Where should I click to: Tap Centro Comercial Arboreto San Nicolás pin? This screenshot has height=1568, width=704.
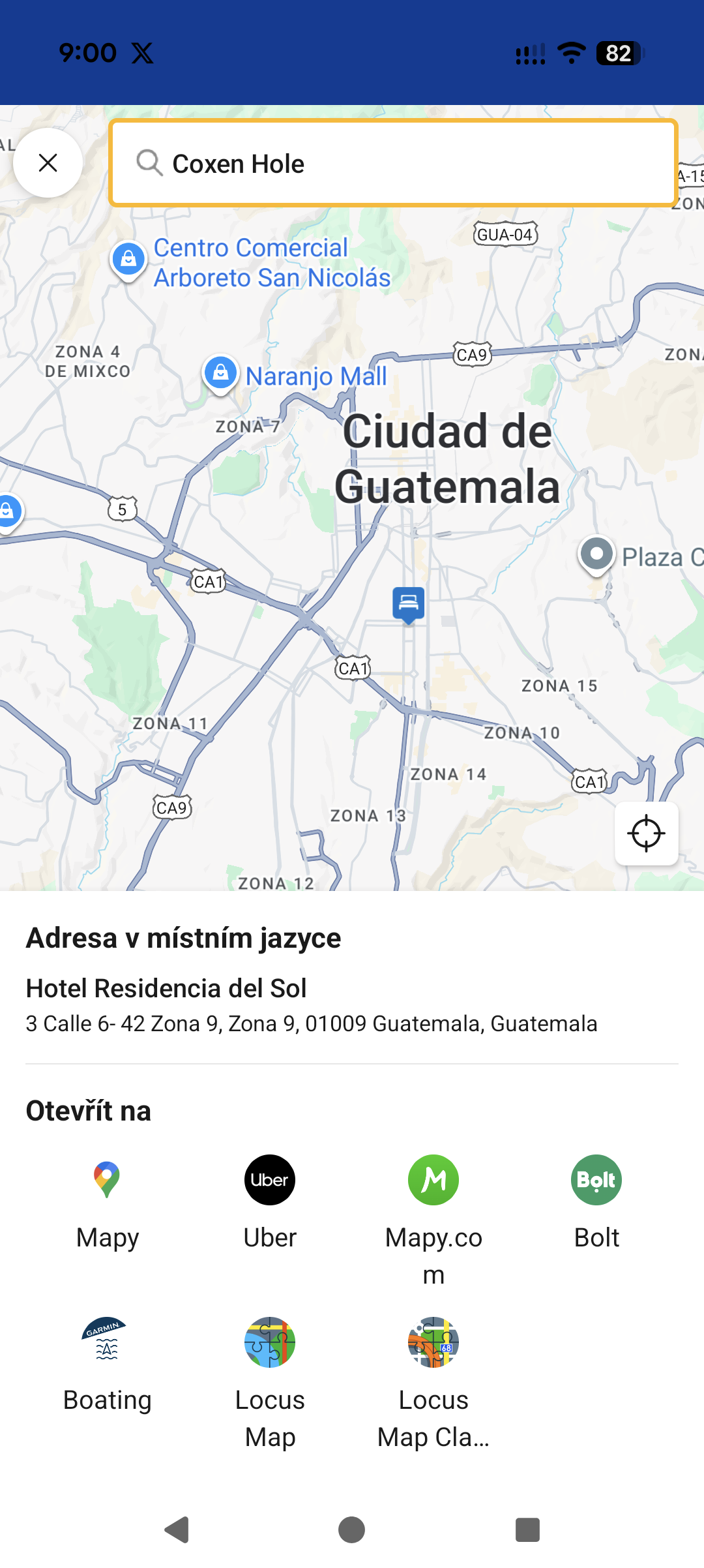[129, 260]
